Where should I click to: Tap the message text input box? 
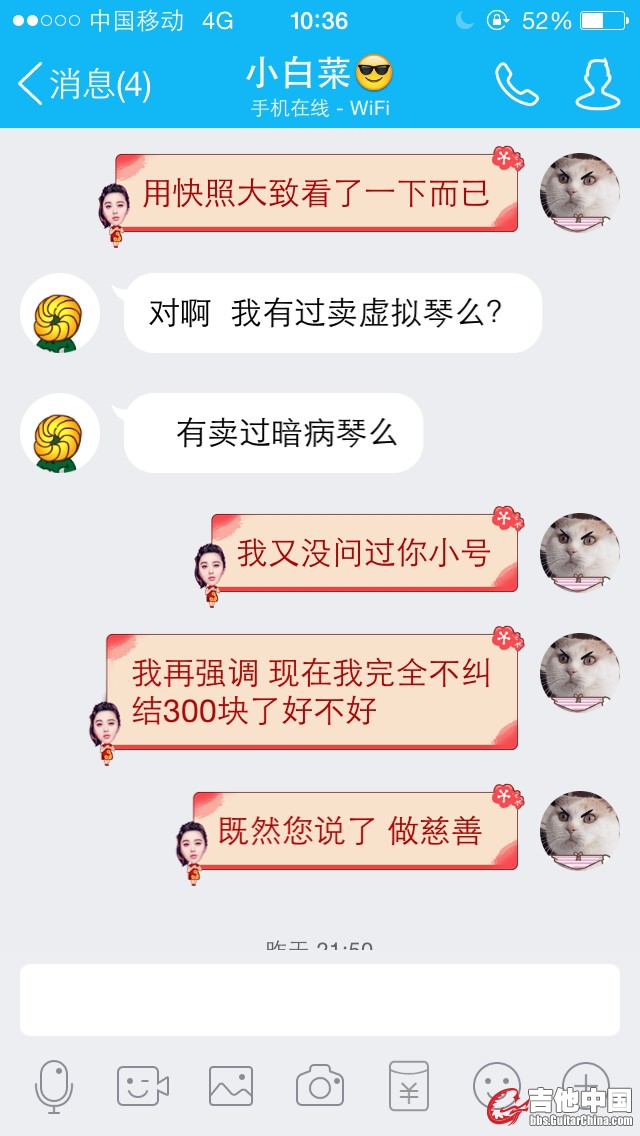(x=320, y=999)
